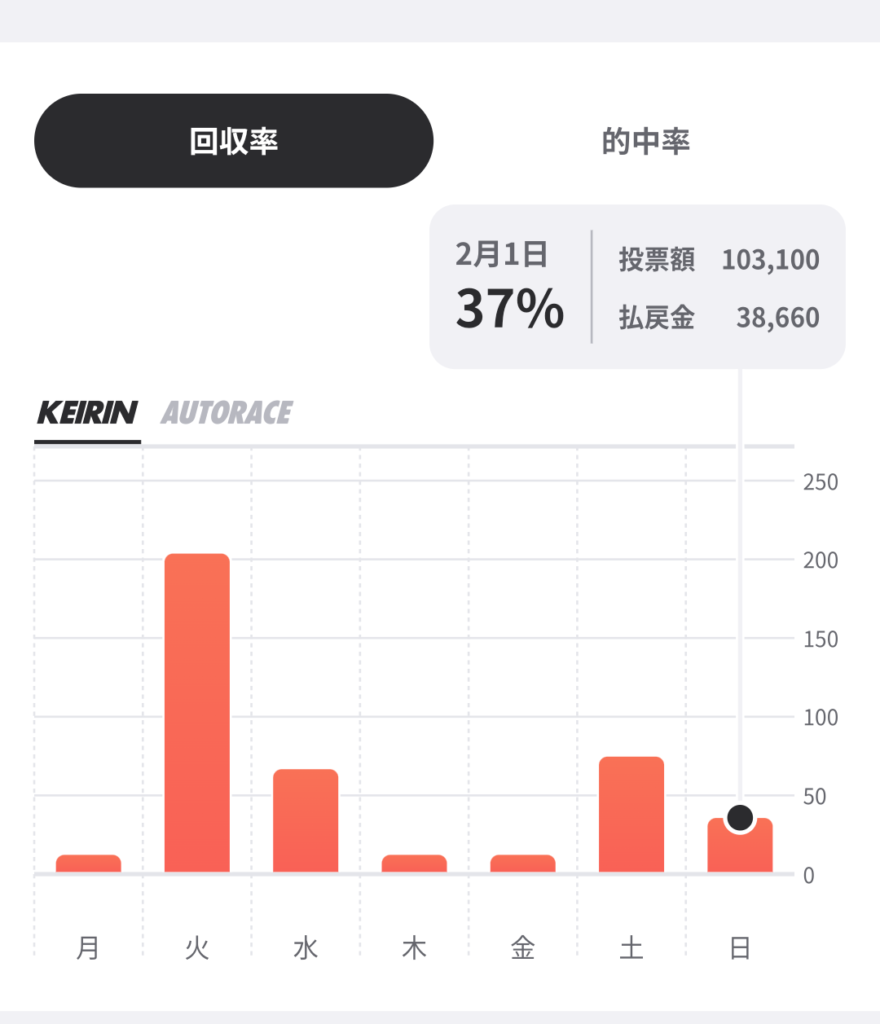Screen dimensions: 880x1024
Task: Select the KEIRIN tab
Action: [87, 413]
